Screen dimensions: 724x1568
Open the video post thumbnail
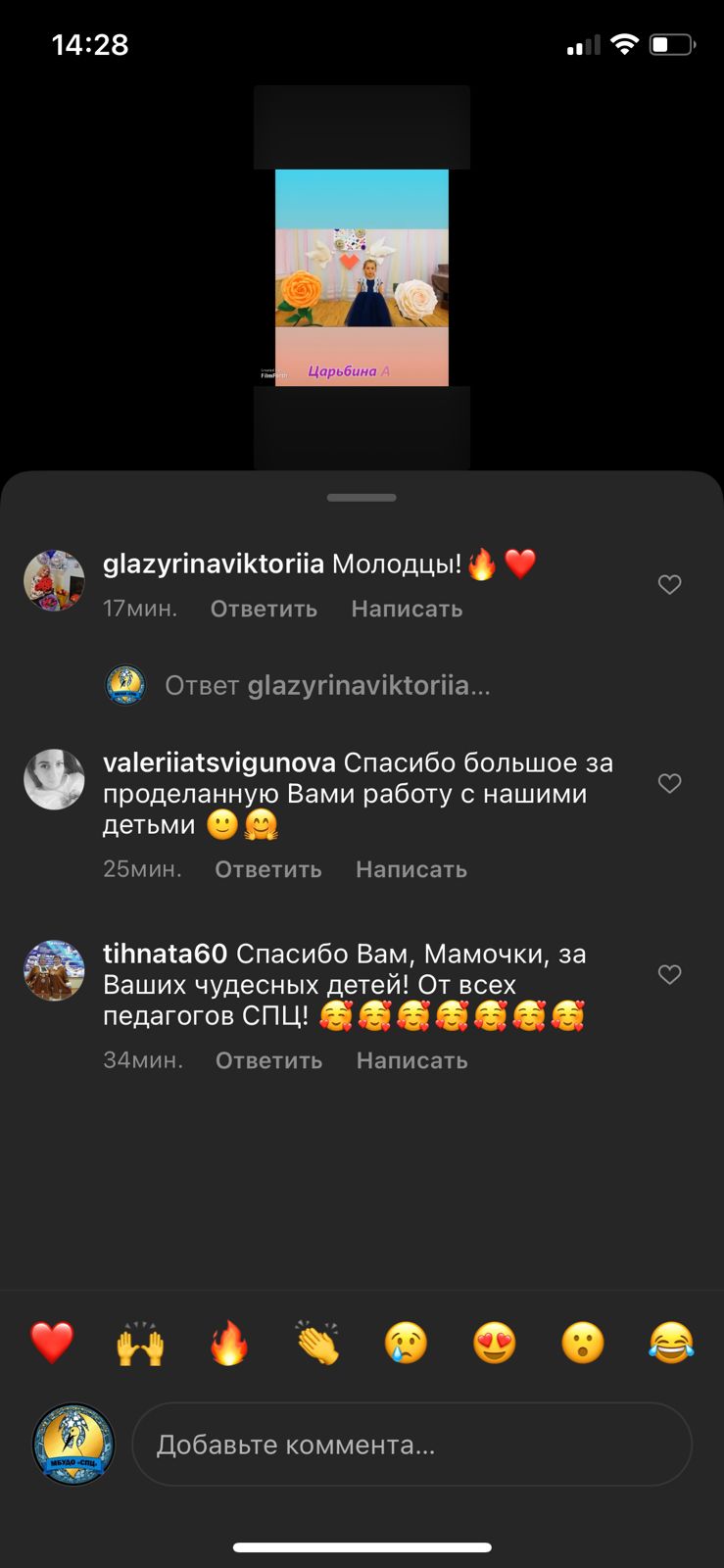point(362,277)
